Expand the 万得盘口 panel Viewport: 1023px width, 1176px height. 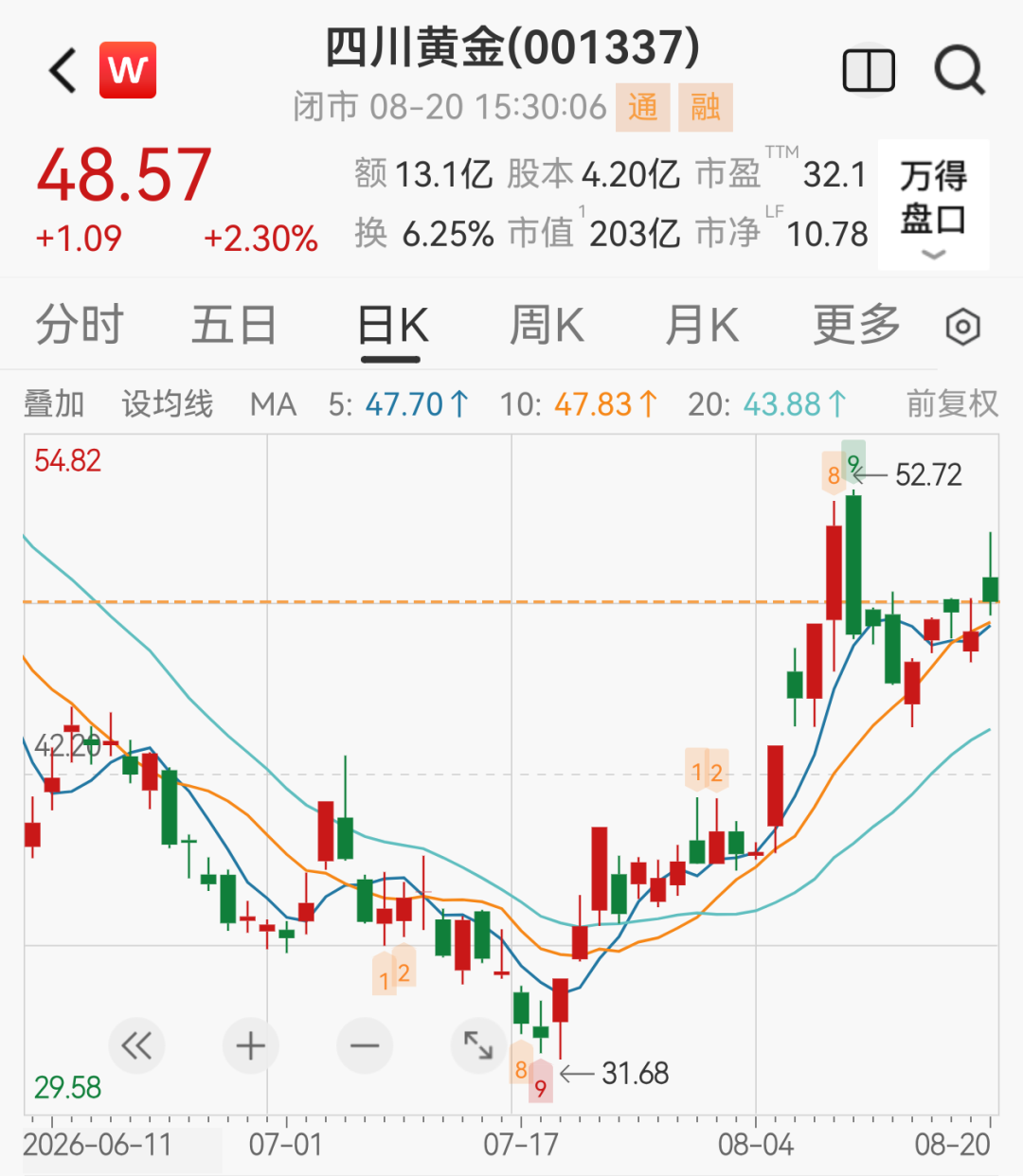point(933,205)
